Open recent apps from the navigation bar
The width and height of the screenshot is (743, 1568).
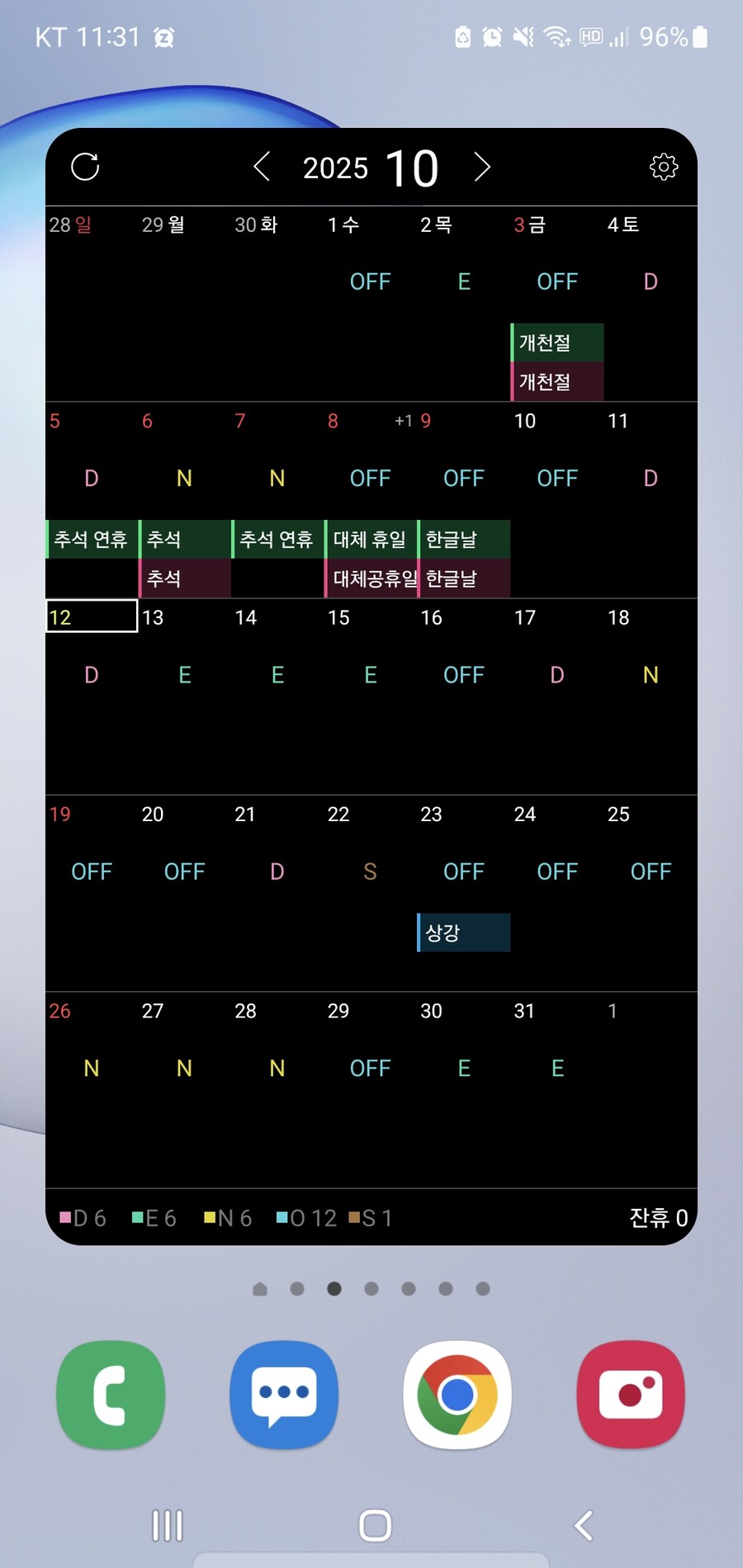168,1526
